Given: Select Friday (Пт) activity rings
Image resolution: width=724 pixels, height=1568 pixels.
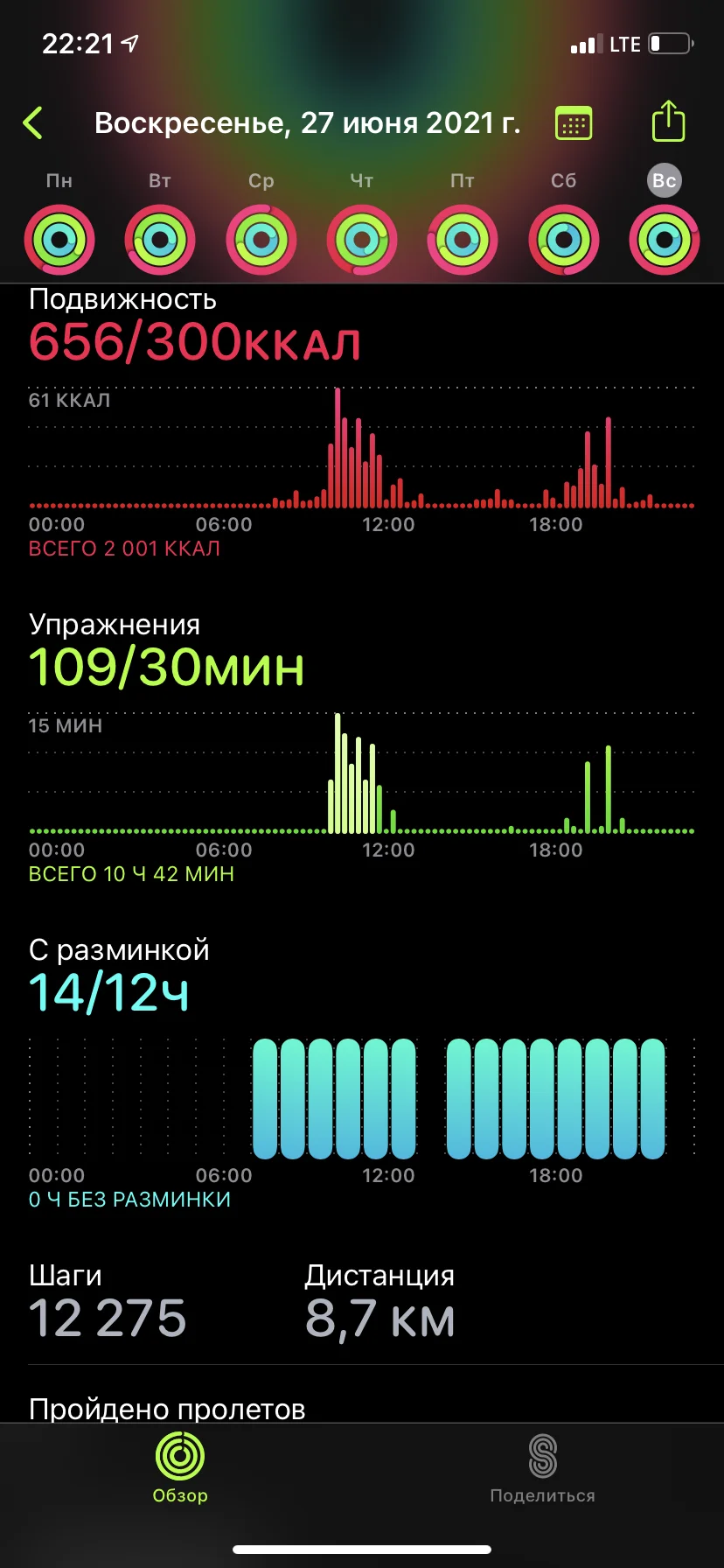Looking at the screenshot, I should click(x=463, y=240).
